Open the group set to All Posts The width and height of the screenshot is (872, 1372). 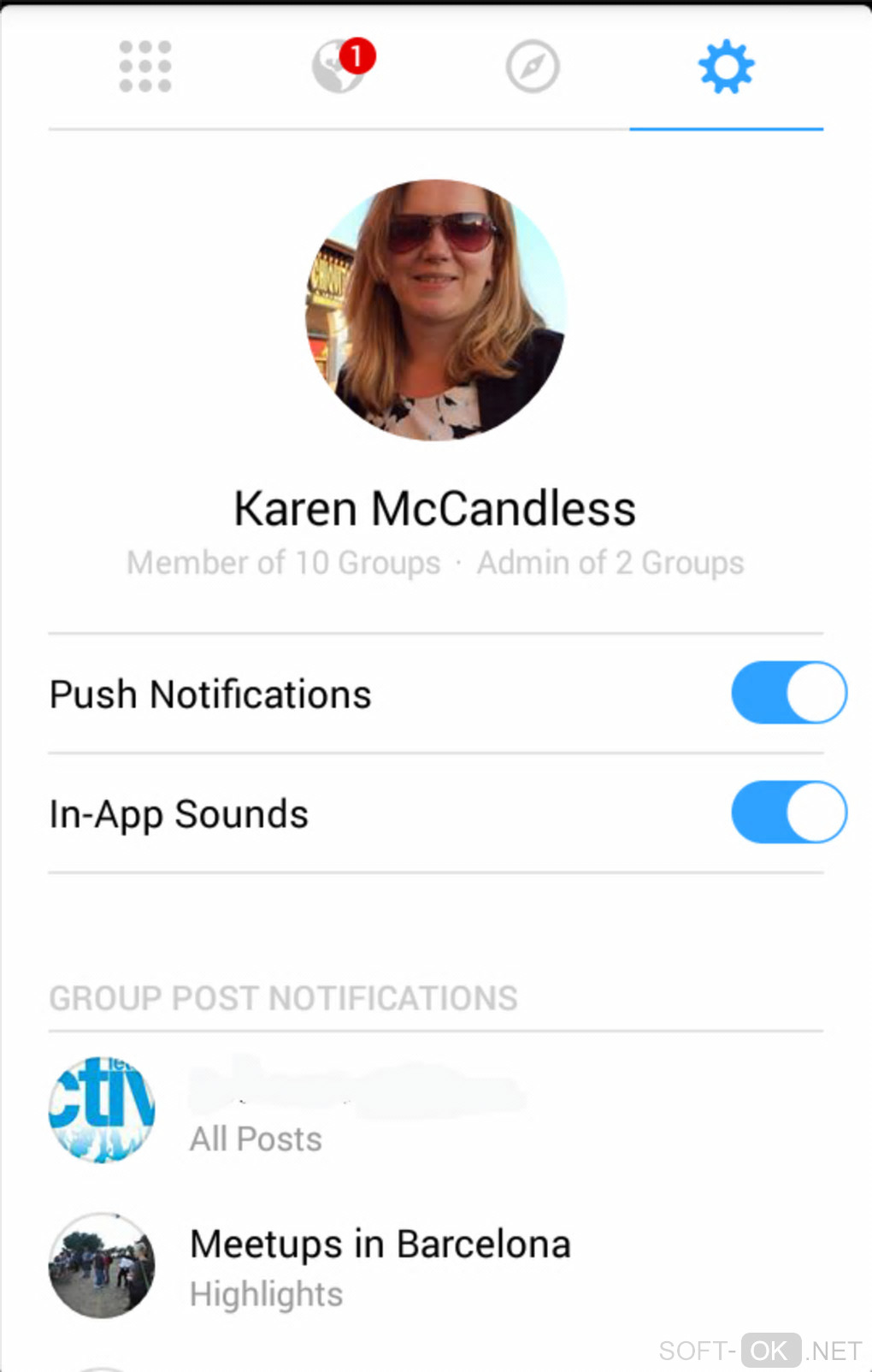click(x=256, y=1112)
